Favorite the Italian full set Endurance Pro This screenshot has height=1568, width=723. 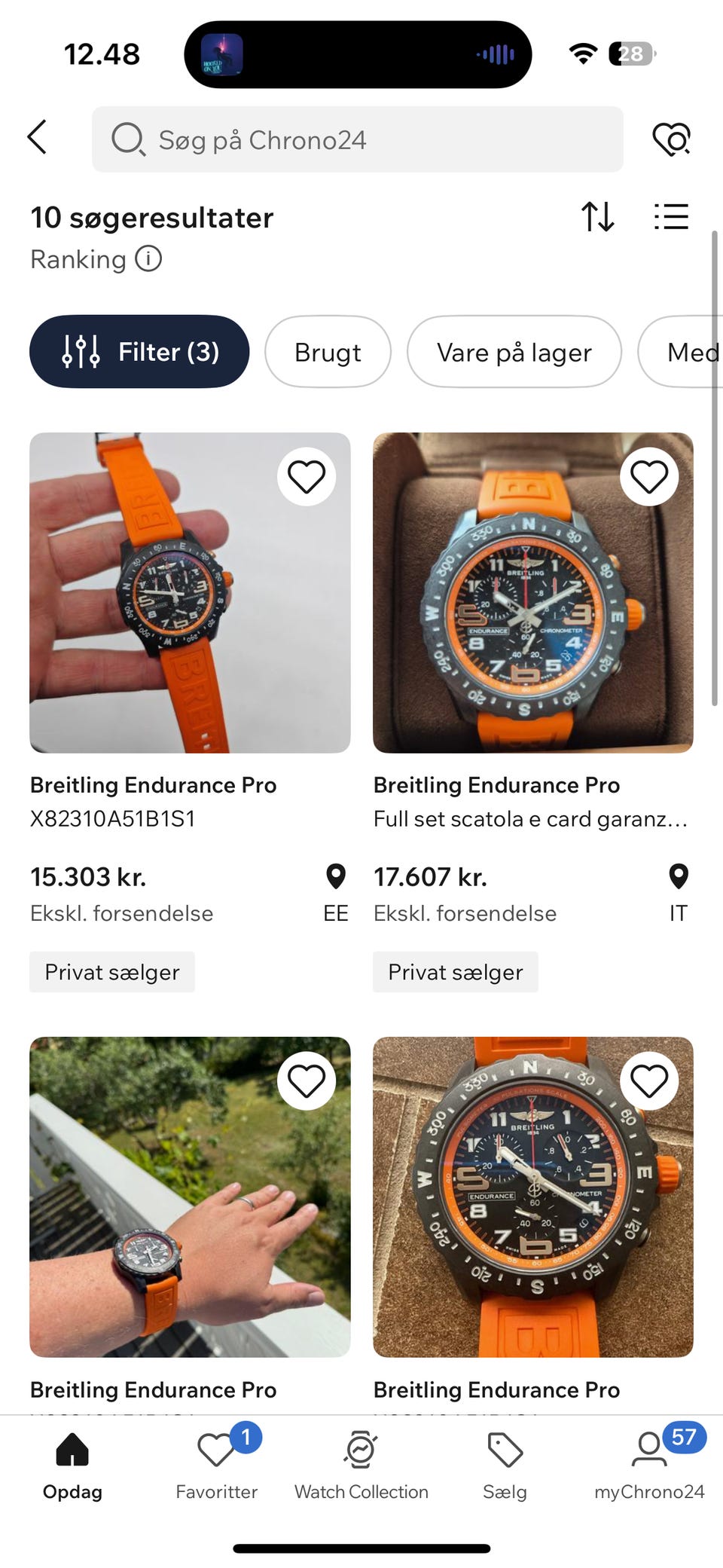[x=648, y=476]
